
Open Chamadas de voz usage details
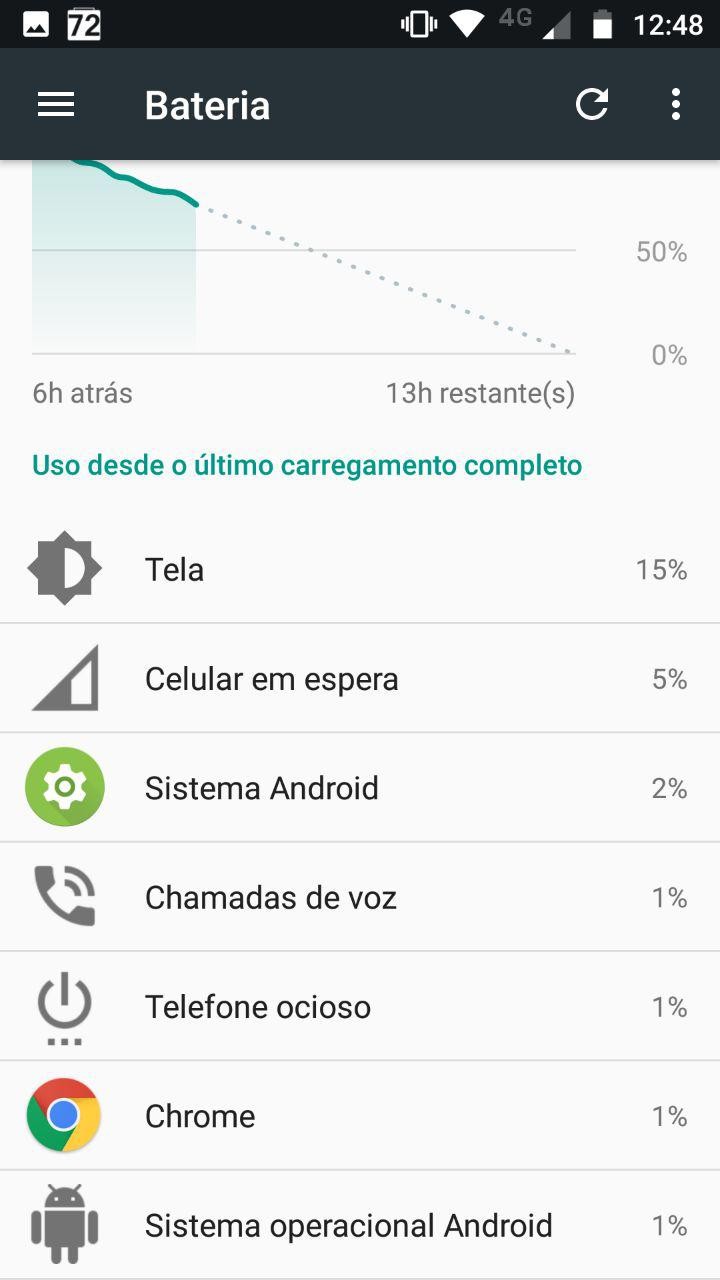click(360, 897)
